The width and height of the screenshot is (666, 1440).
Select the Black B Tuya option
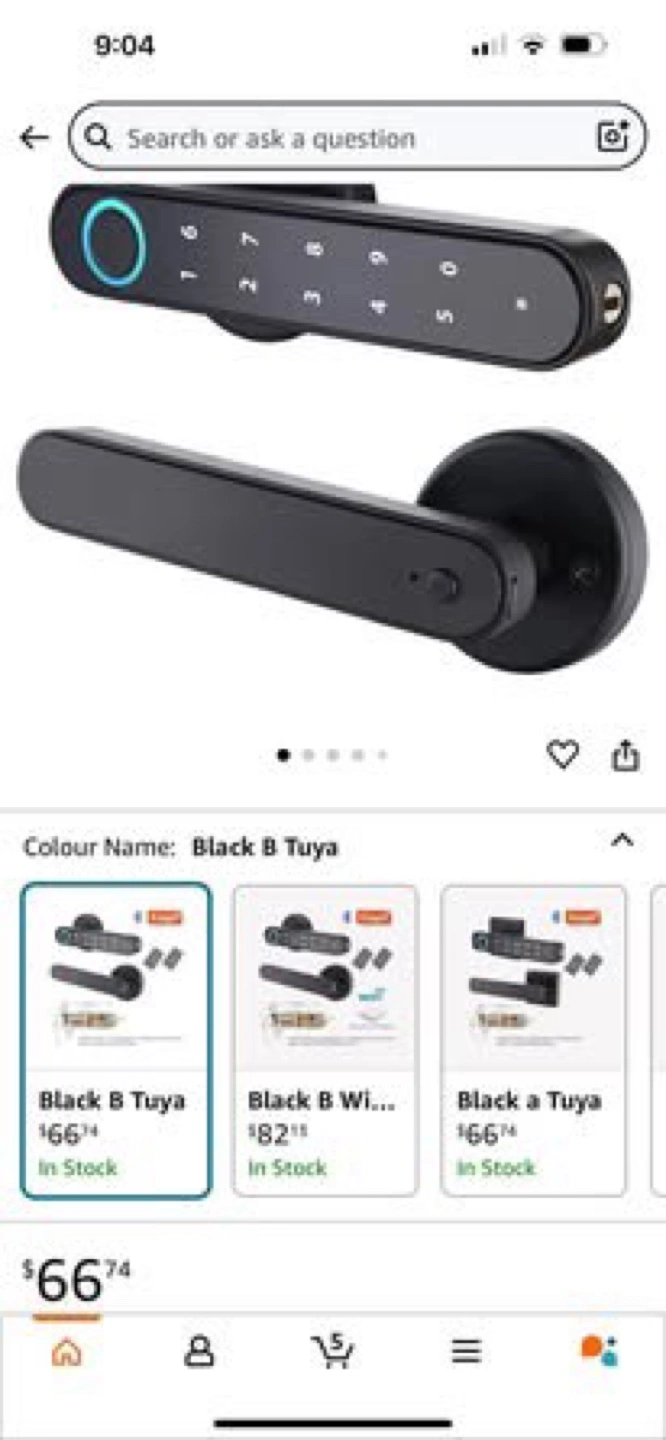pos(116,1040)
